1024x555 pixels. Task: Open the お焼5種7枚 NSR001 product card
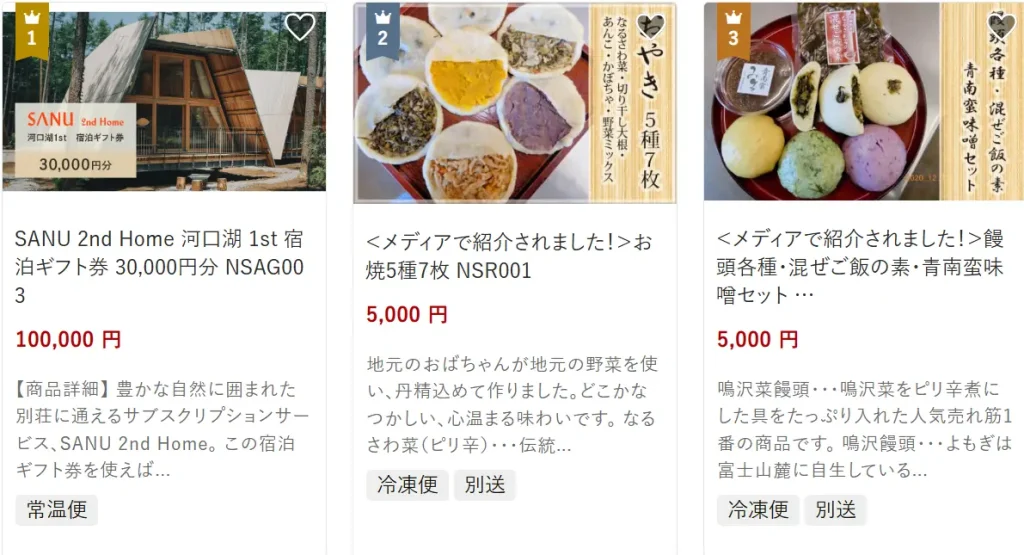(510, 256)
